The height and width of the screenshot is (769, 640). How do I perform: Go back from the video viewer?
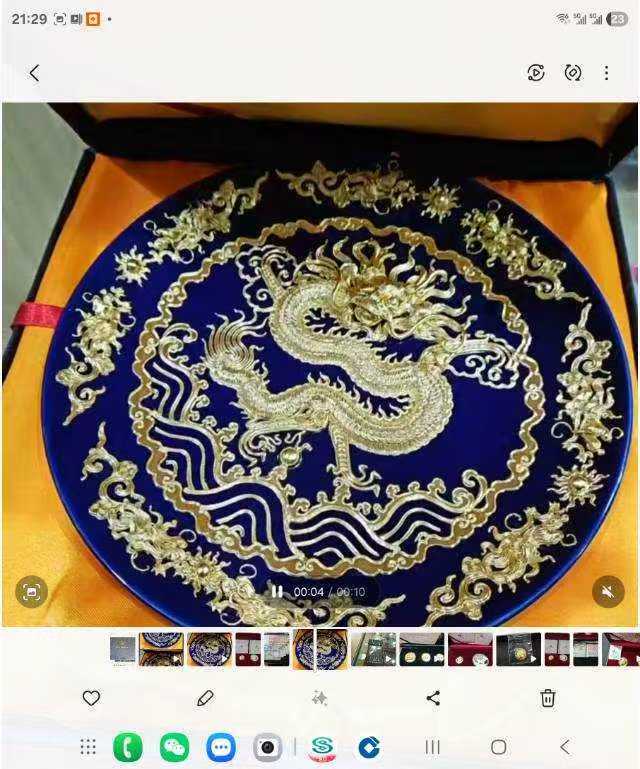coord(34,73)
